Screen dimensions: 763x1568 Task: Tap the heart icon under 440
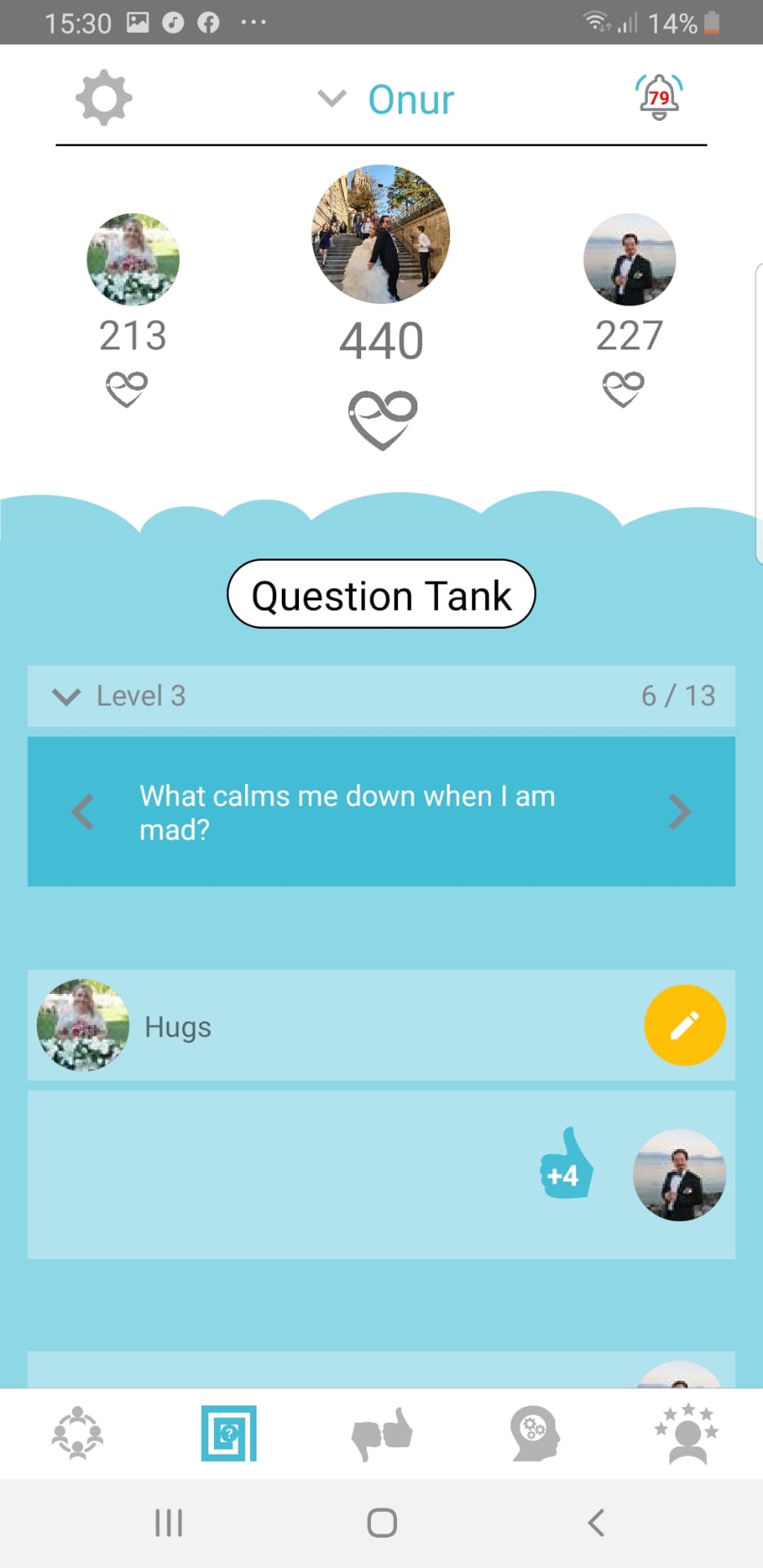pyautogui.click(x=381, y=415)
